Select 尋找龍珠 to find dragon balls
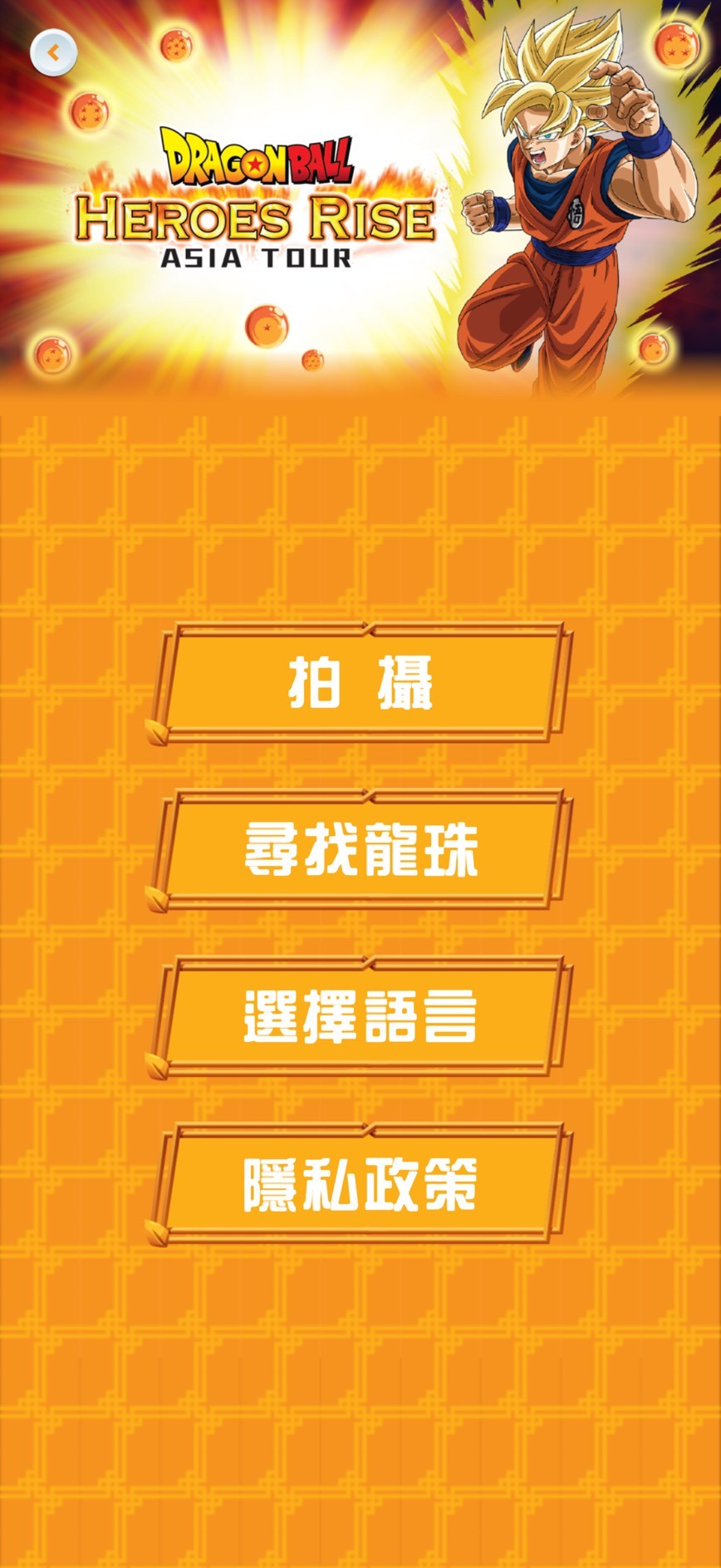This screenshot has height=1568, width=721. tap(360, 849)
